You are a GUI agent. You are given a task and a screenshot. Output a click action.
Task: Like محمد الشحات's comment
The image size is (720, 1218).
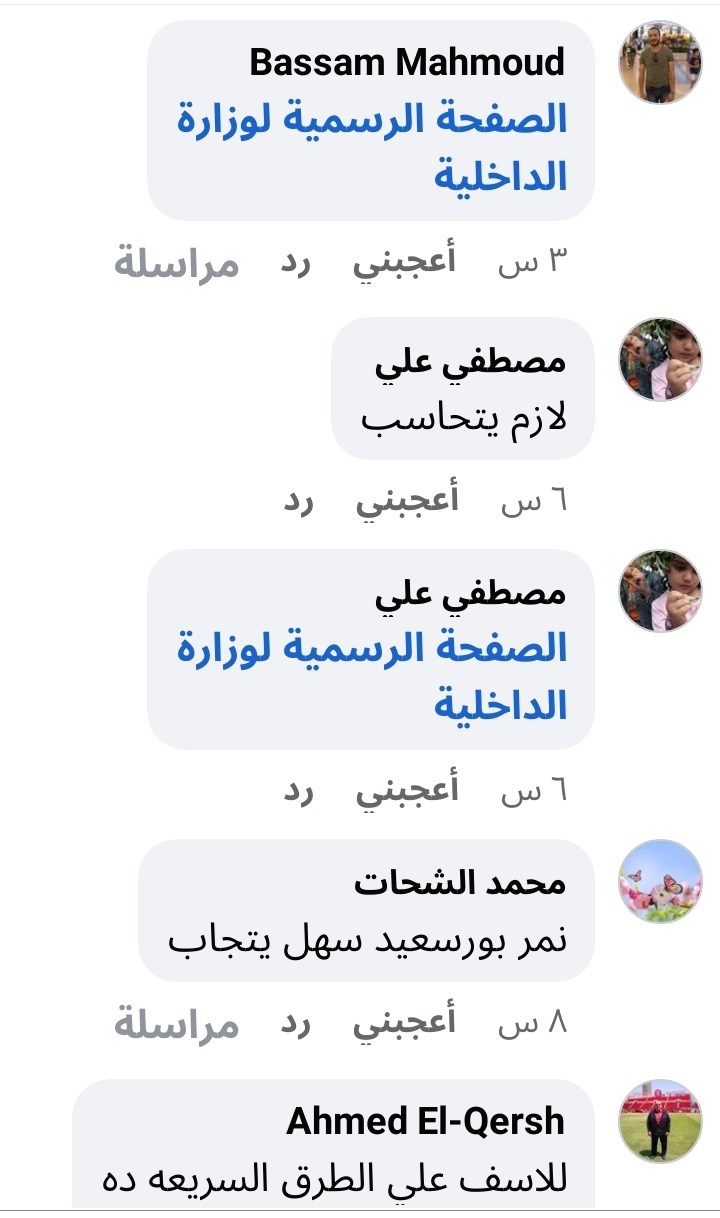click(404, 1023)
